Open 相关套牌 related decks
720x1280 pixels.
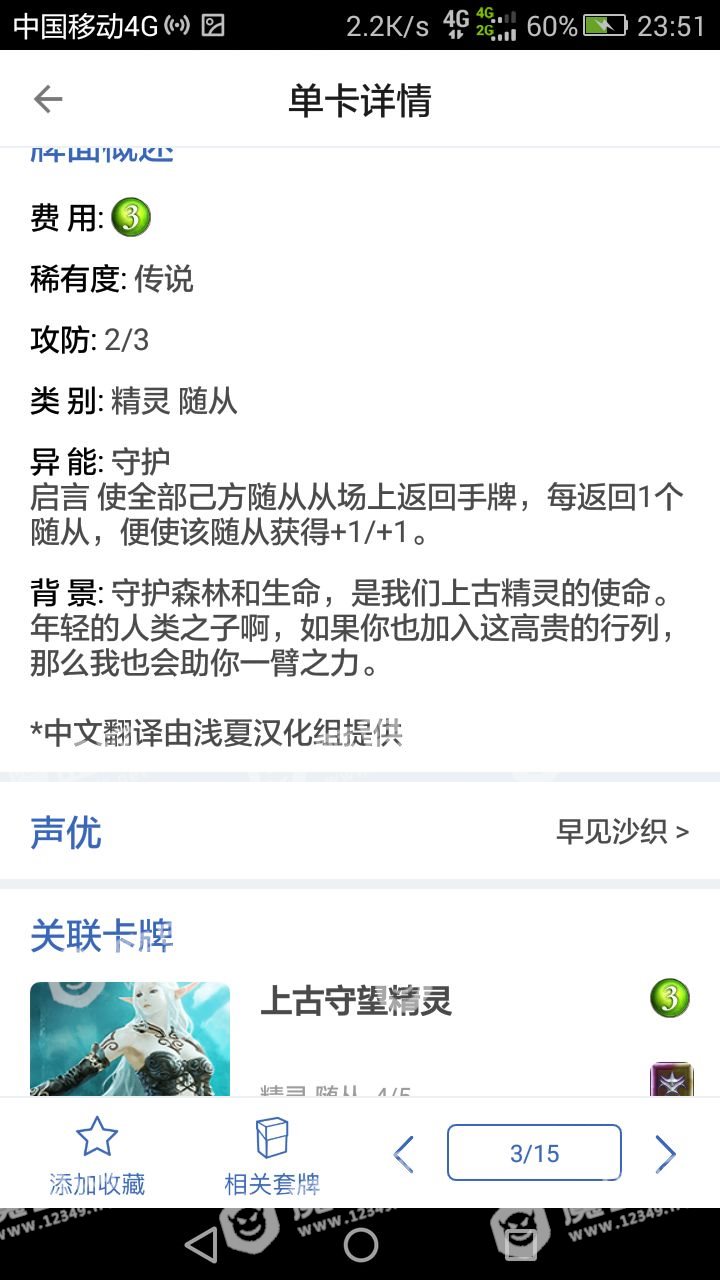tap(272, 1156)
